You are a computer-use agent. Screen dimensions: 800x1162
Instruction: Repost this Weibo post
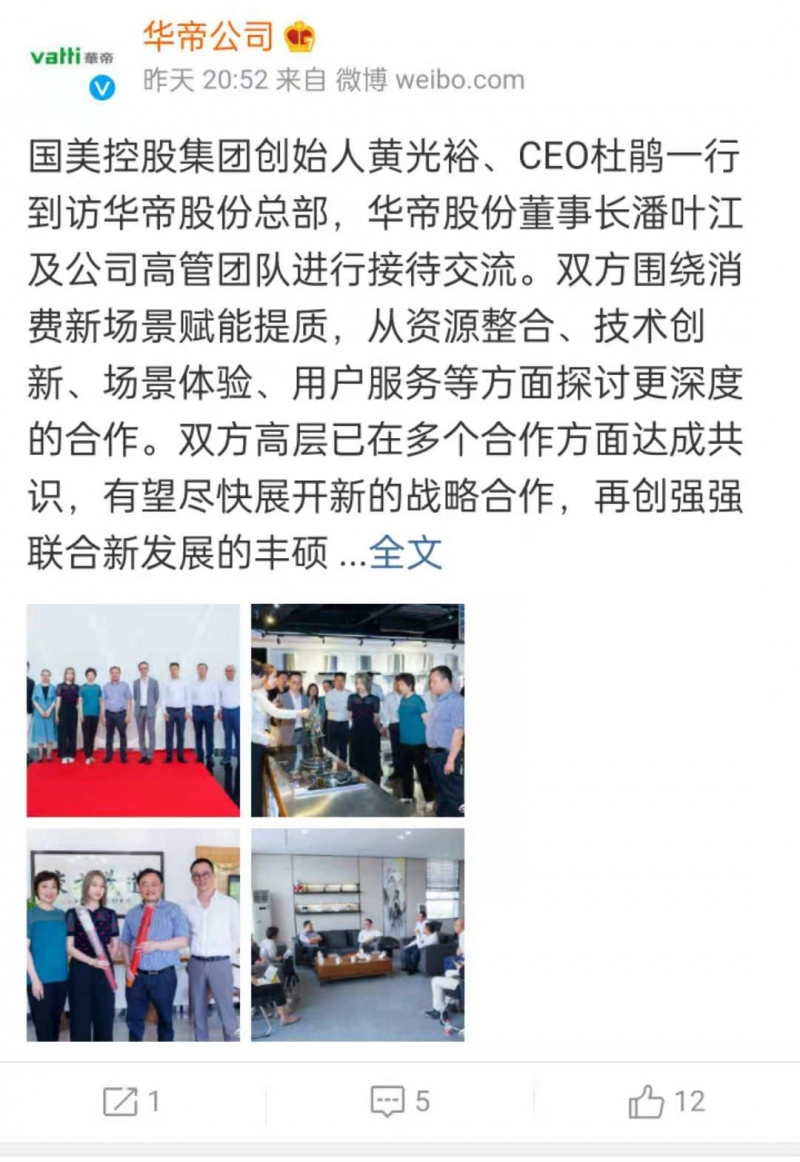132,1102
